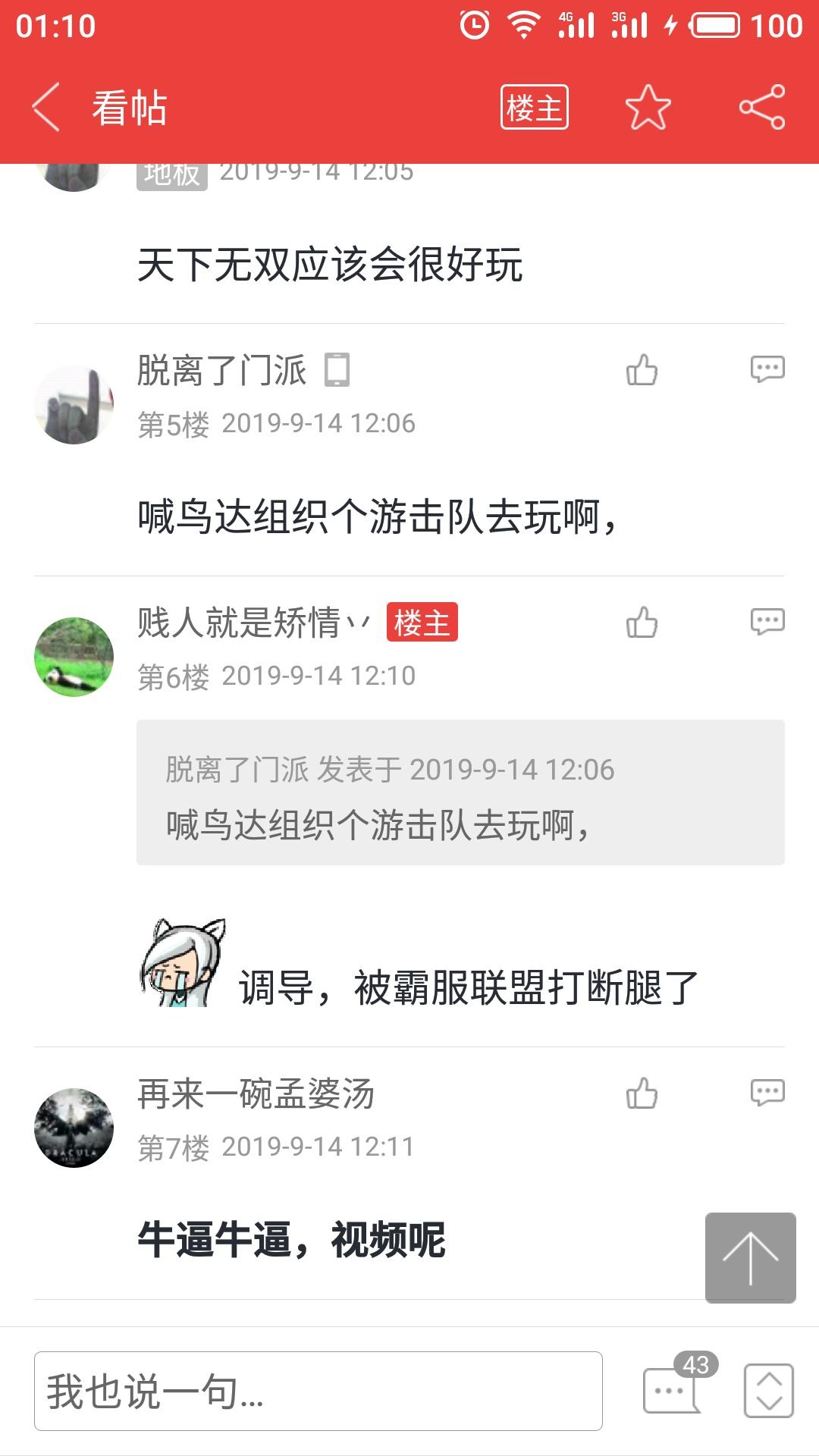
Task: Open 再来一碗孟婆汤's avatar
Action: coord(74,1128)
